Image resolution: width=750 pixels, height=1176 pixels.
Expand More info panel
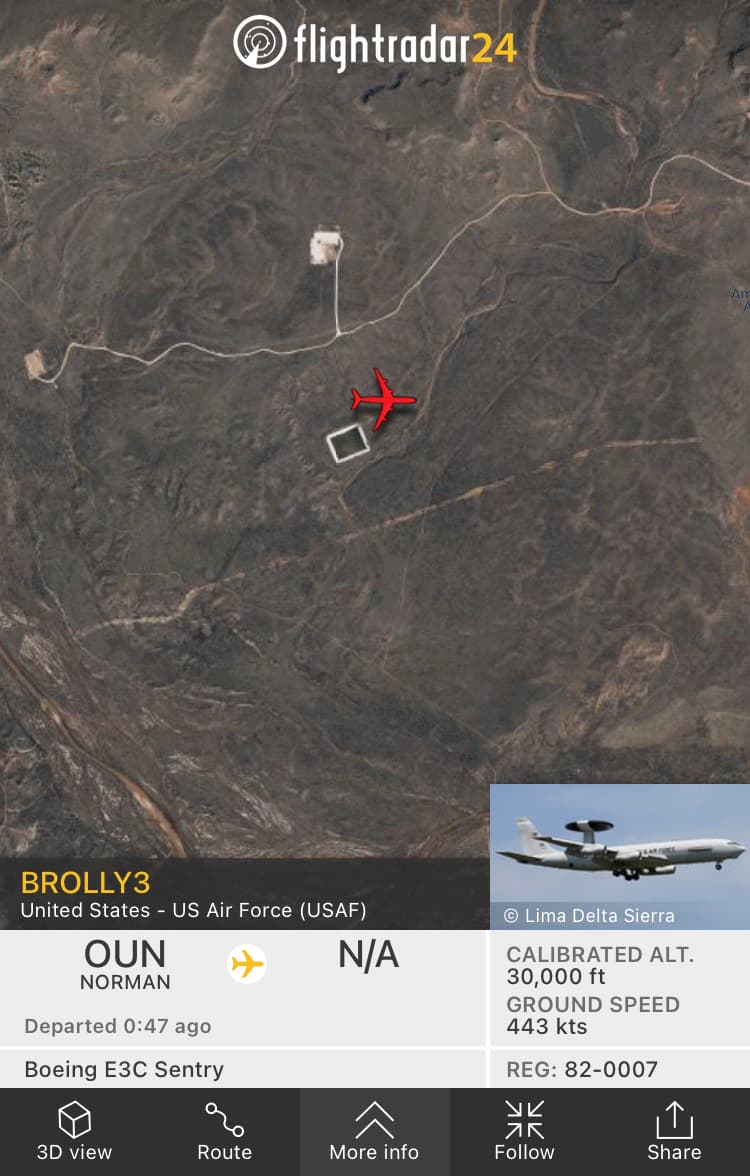374,1132
